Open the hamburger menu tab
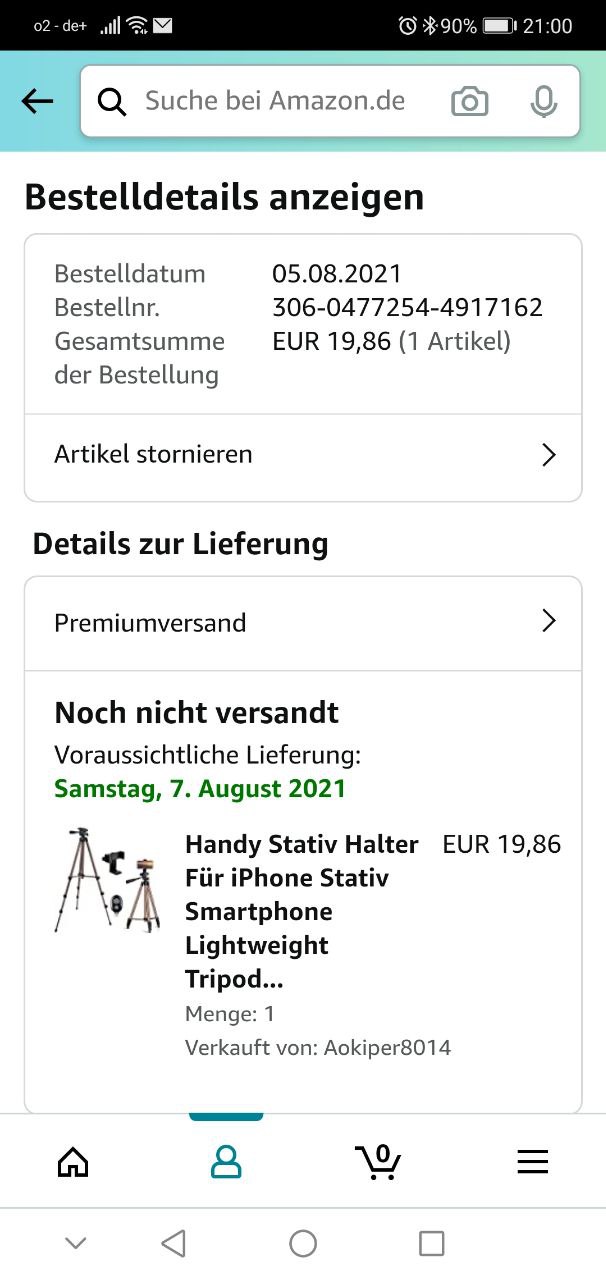This screenshot has height=1280, width=606. [532, 1161]
